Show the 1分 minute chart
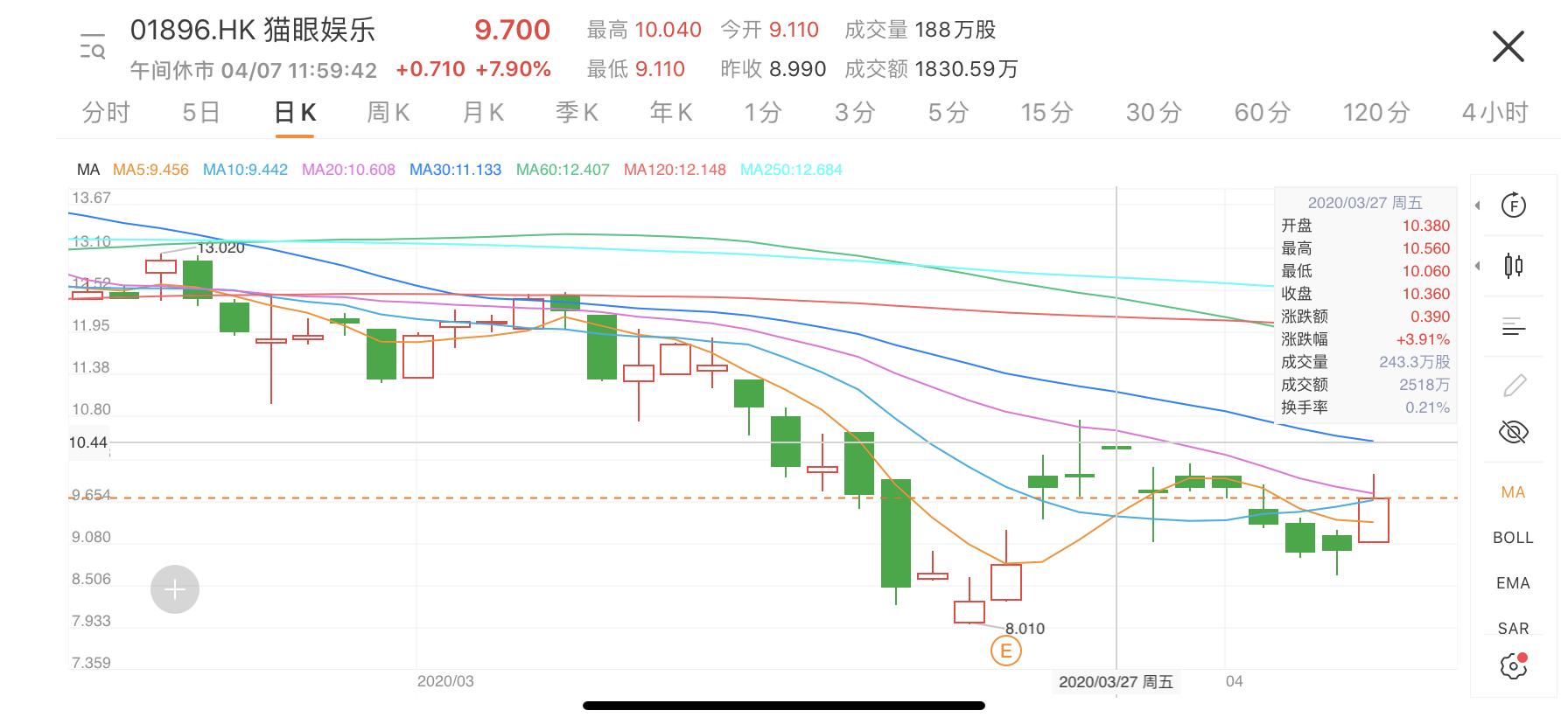 pos(762,113)
